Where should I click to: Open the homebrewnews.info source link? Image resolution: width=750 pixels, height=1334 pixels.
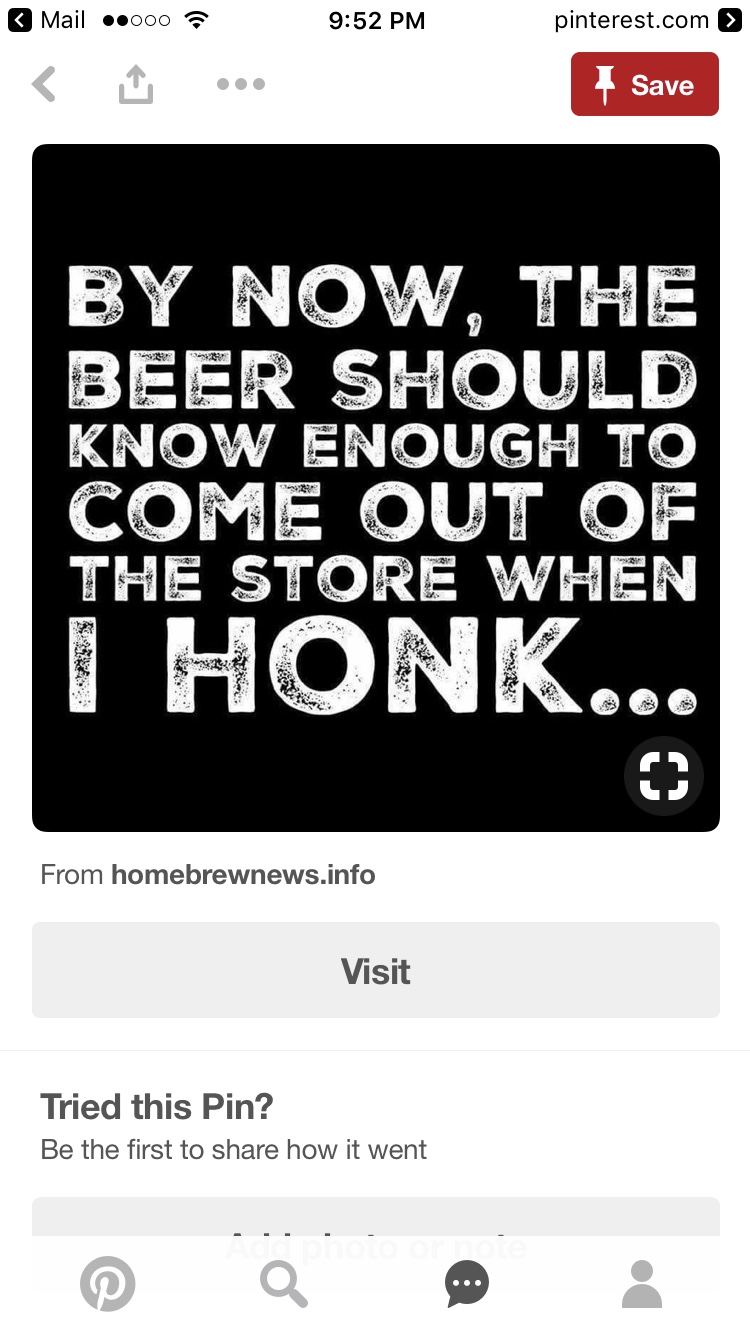(x=243, y=875)
